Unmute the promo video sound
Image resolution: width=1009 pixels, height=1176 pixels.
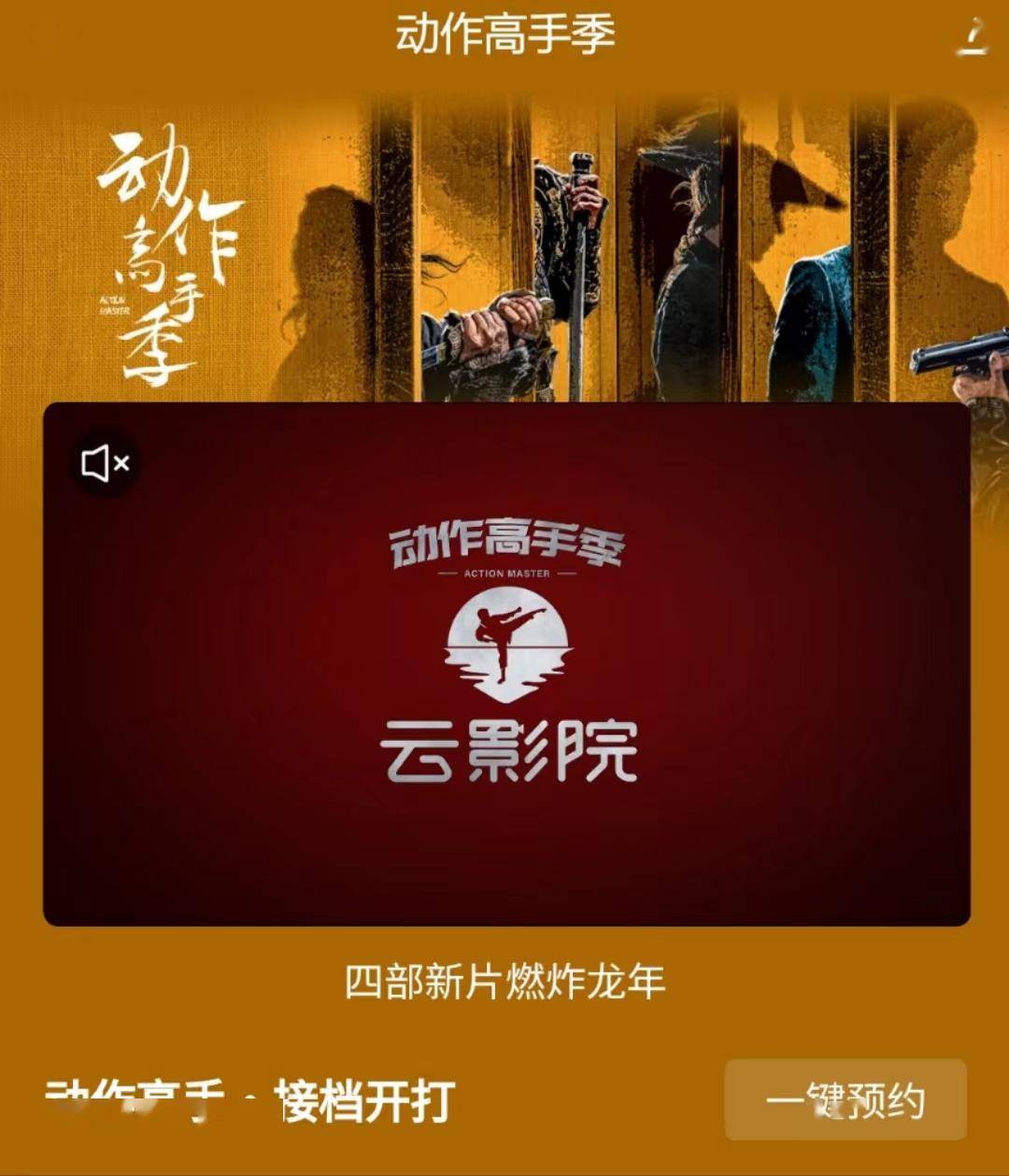(x=106, y=463)
